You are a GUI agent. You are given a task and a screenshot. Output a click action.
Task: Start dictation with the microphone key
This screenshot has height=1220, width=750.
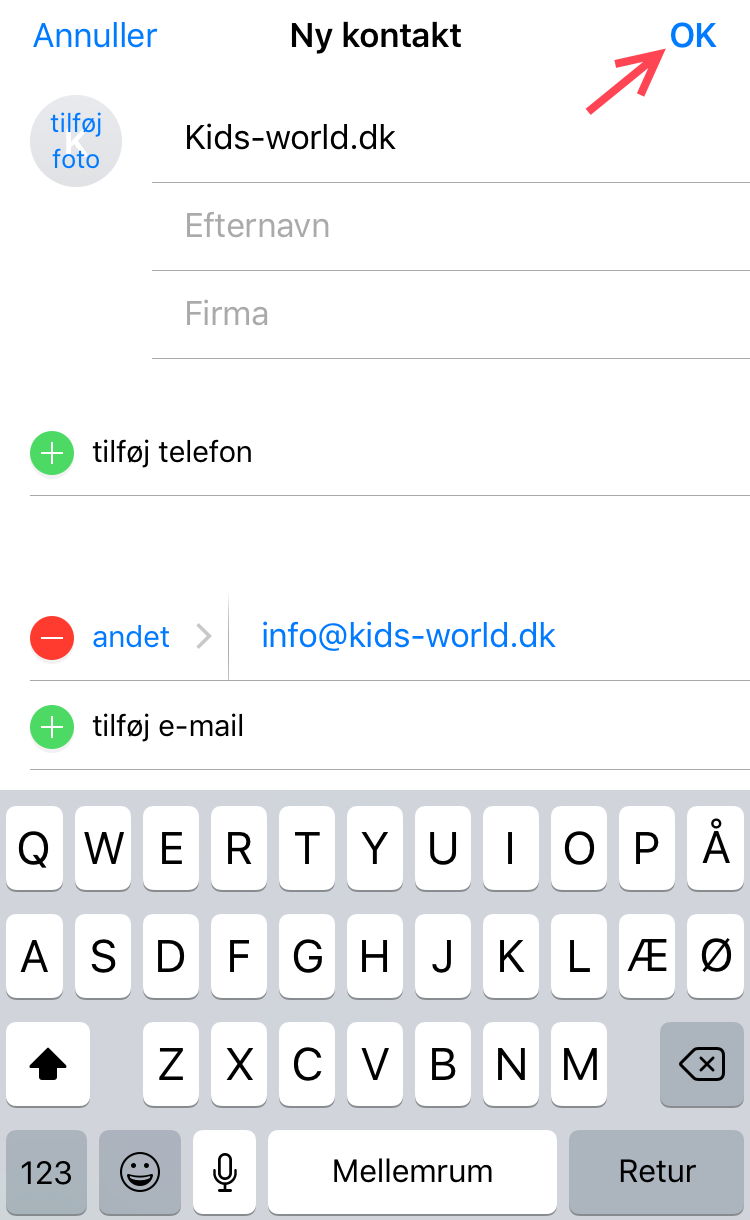click(x=226, y=1171)
